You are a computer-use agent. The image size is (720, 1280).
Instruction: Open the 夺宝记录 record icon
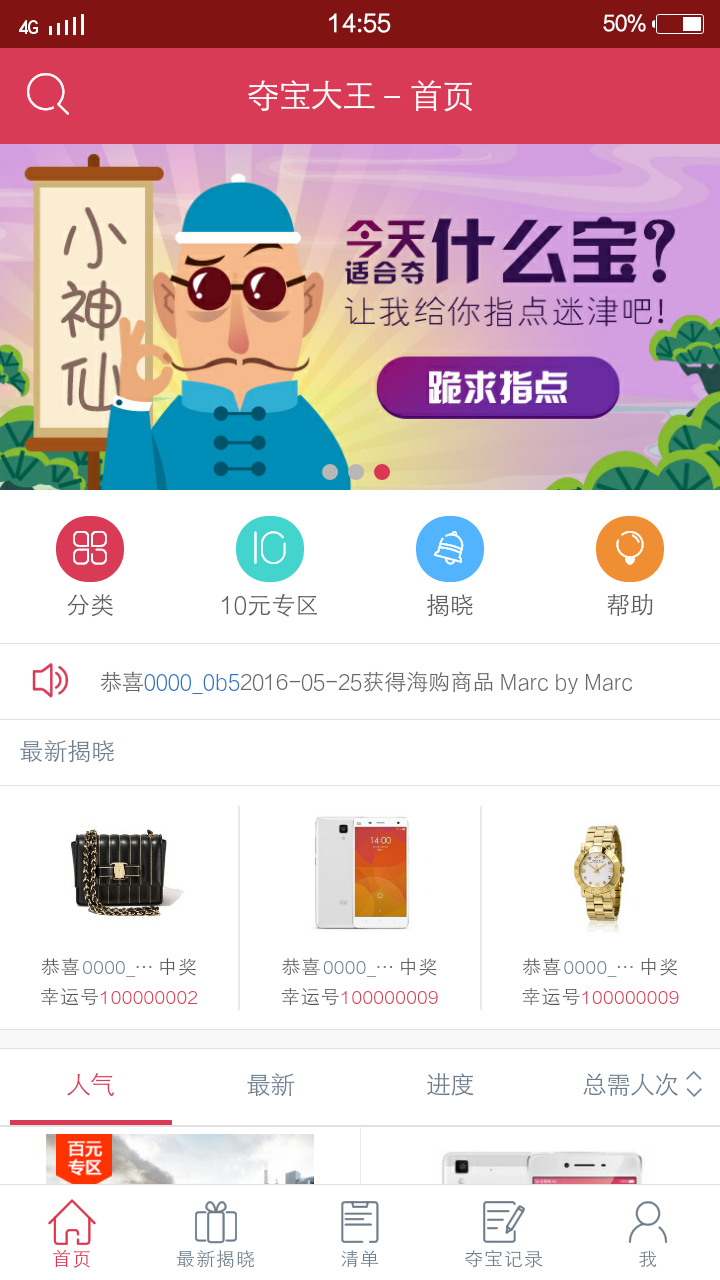(502, 1220)
